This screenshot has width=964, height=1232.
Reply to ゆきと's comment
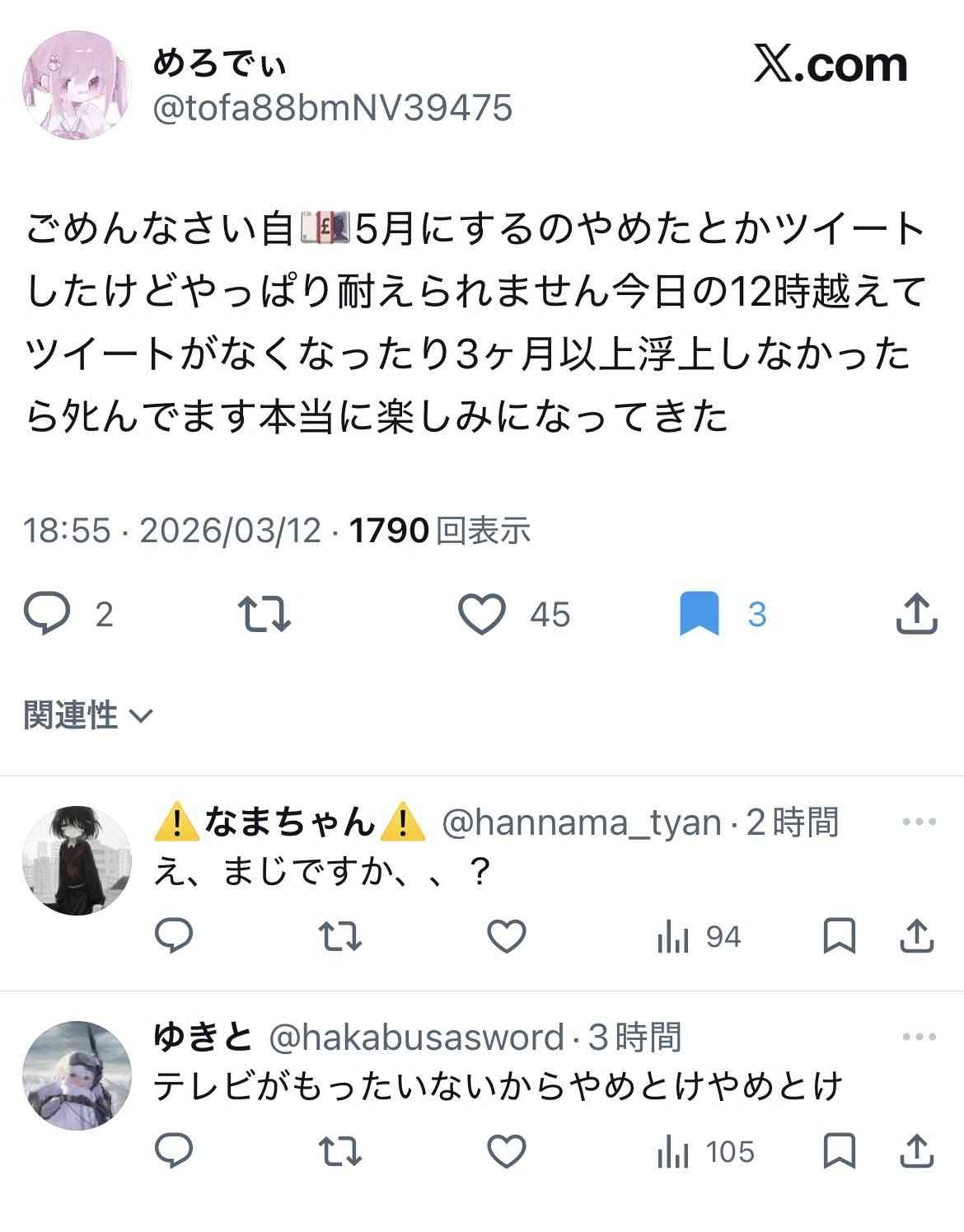coord(174,1151)
